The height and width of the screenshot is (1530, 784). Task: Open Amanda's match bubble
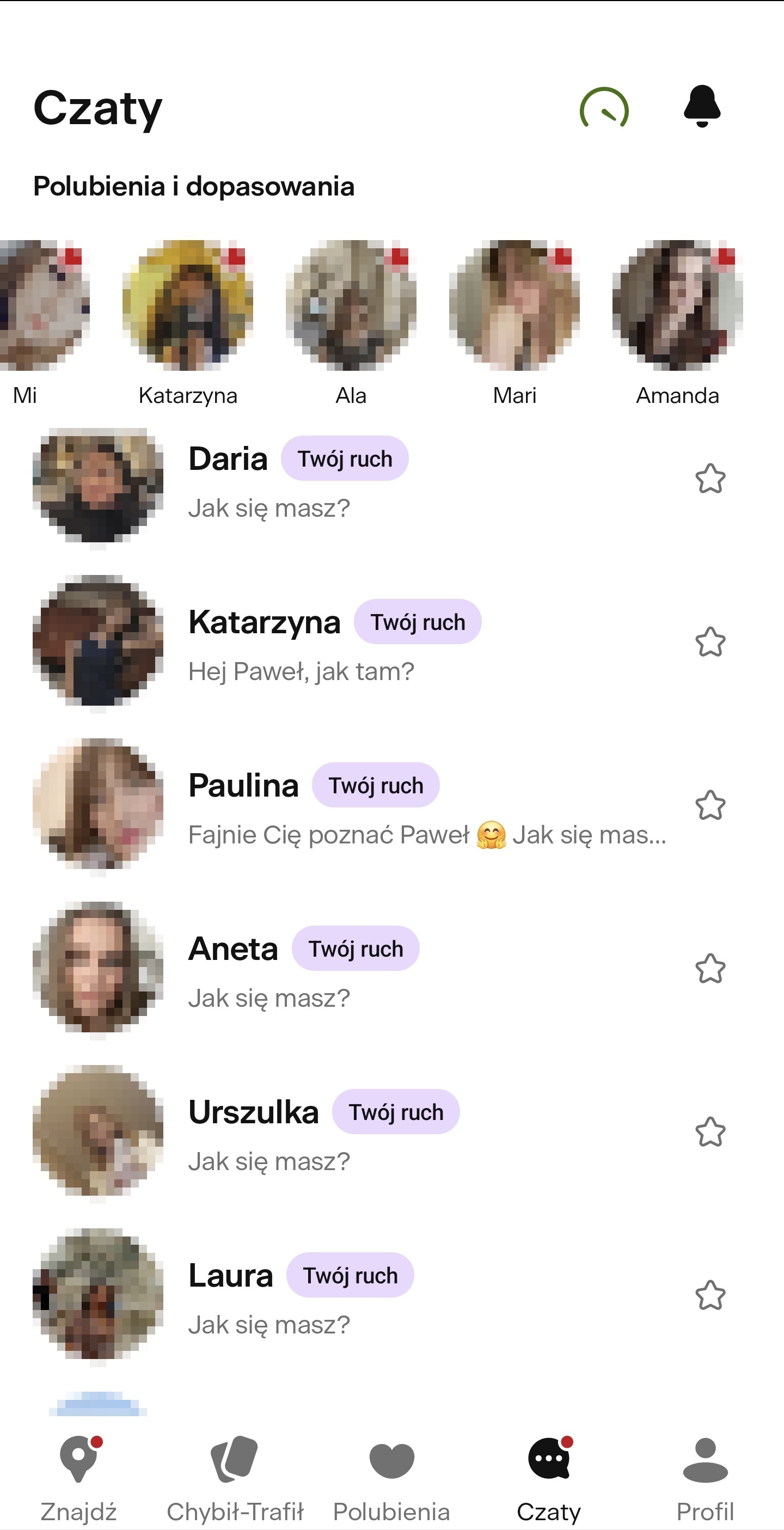(x=678, y=305)
